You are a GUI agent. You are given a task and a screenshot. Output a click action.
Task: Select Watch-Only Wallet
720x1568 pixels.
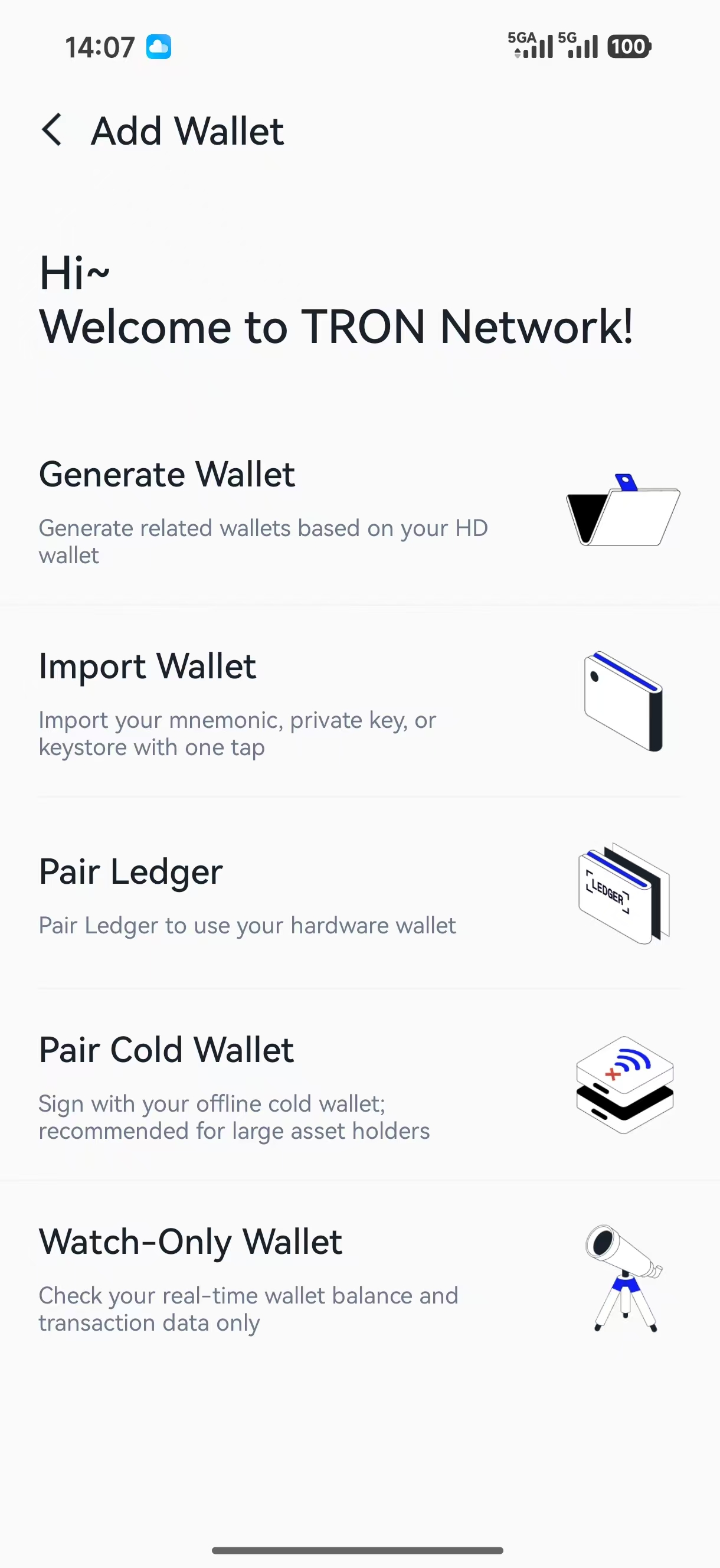tap(359, 1276)
